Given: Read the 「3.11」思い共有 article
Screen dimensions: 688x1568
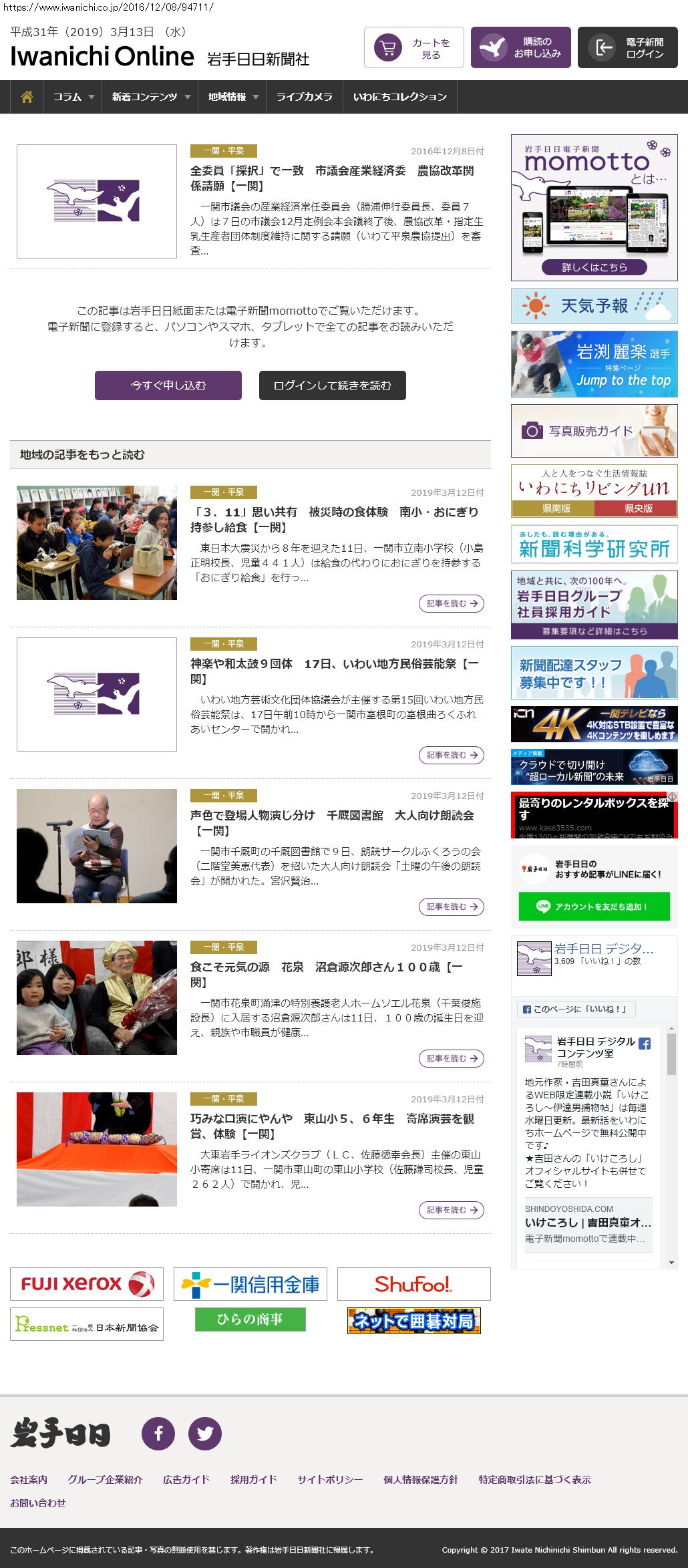Looking at the screenshot, I should pyautogui.click(x=452, y=603).
